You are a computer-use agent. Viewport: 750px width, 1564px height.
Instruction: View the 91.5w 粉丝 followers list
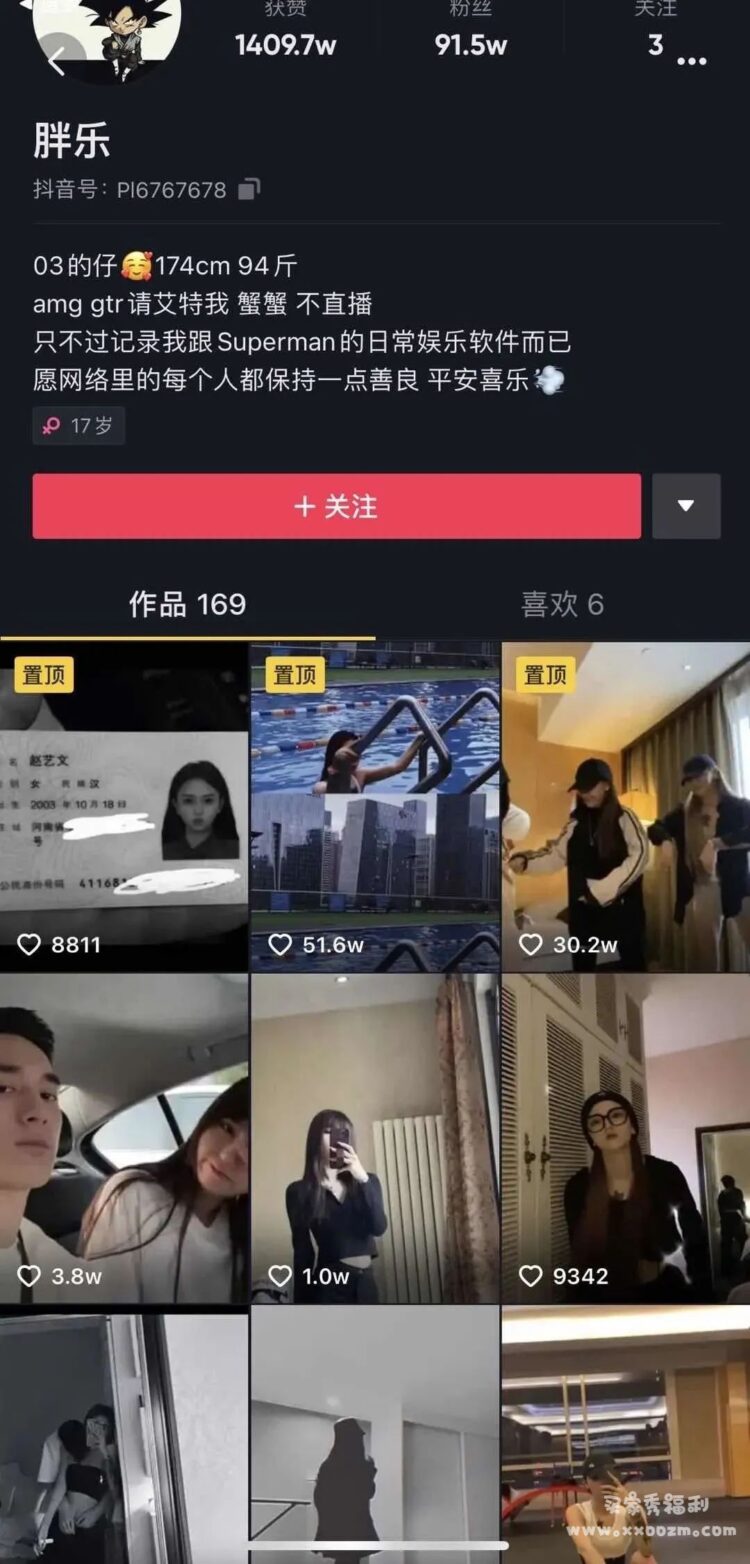[470, 32]
